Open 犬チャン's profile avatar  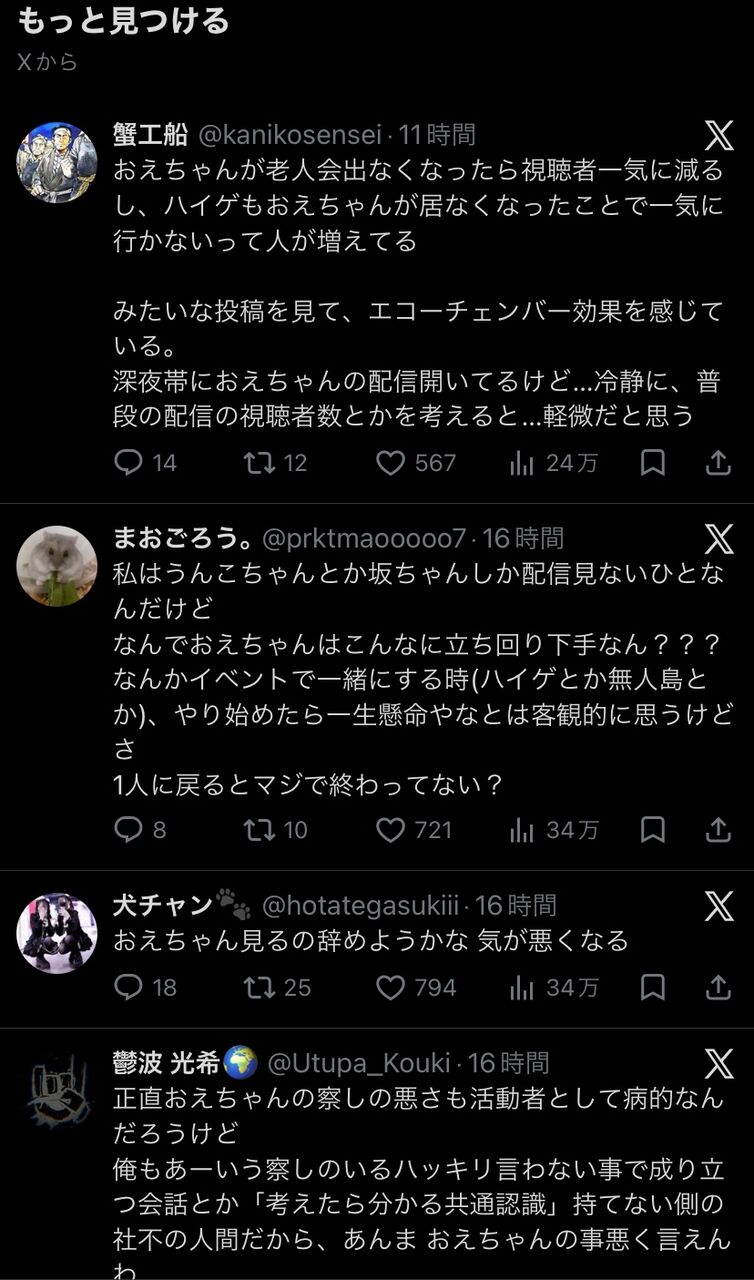click(57, 933)
